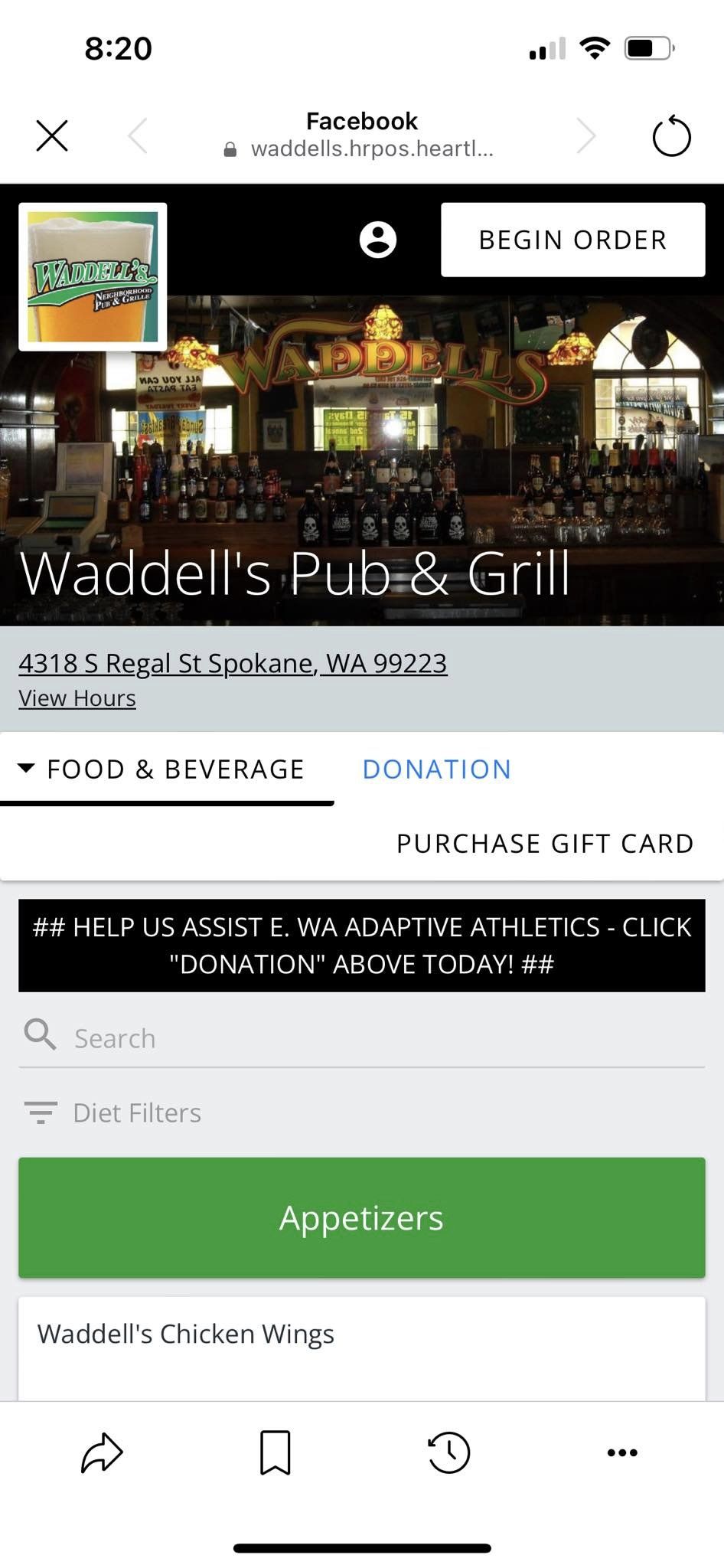Switch to the Donation tab
Image resolution: width=724 pixels, height=1568 pixels.
click(436, 769)
